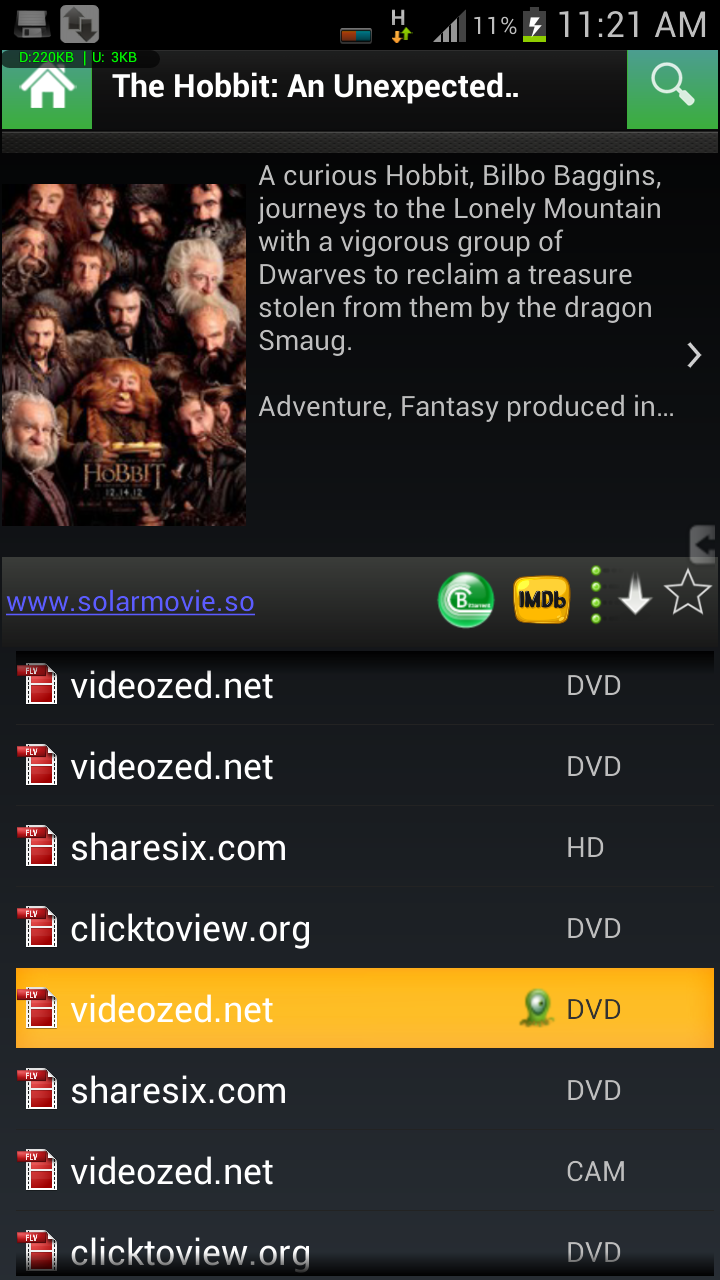Go to the home screen icon
The height and width of the screenshot is (1280, 720).
[46, 89]
